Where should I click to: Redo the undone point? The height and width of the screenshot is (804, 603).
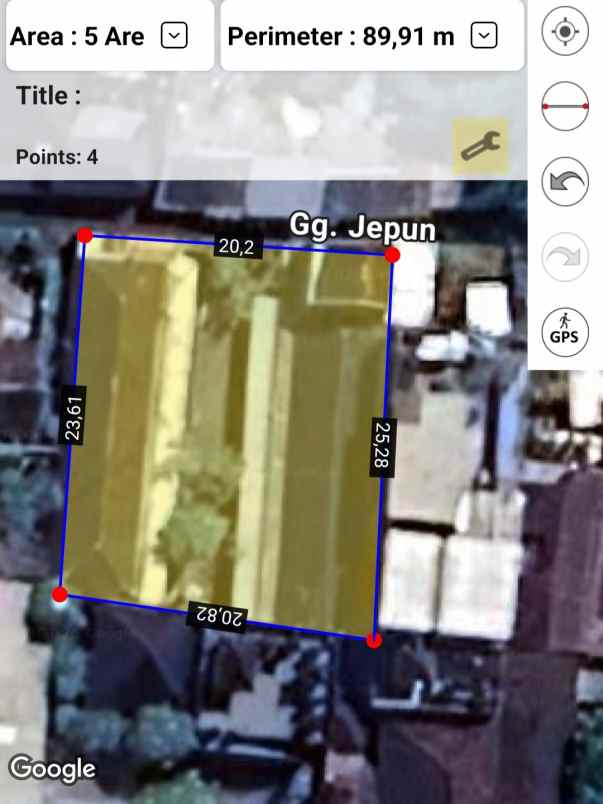(565, 258)
